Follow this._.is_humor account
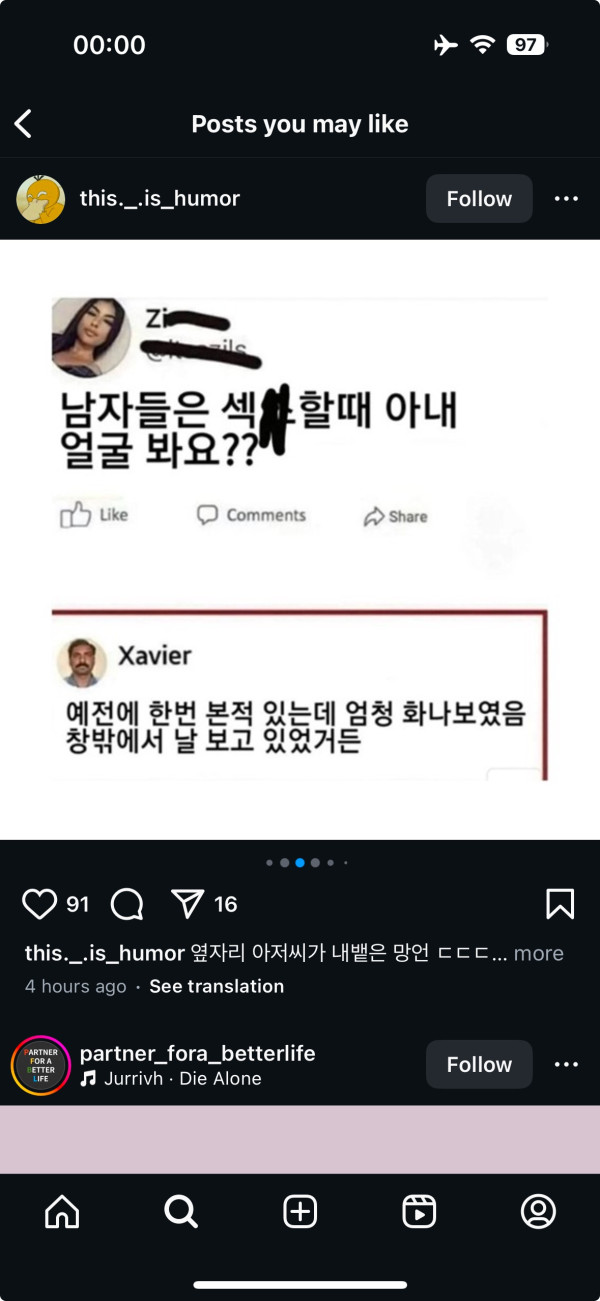Image resolution: width=600 pixels, height=1301 pixels. pyautogui.click(x=479, y=199)
